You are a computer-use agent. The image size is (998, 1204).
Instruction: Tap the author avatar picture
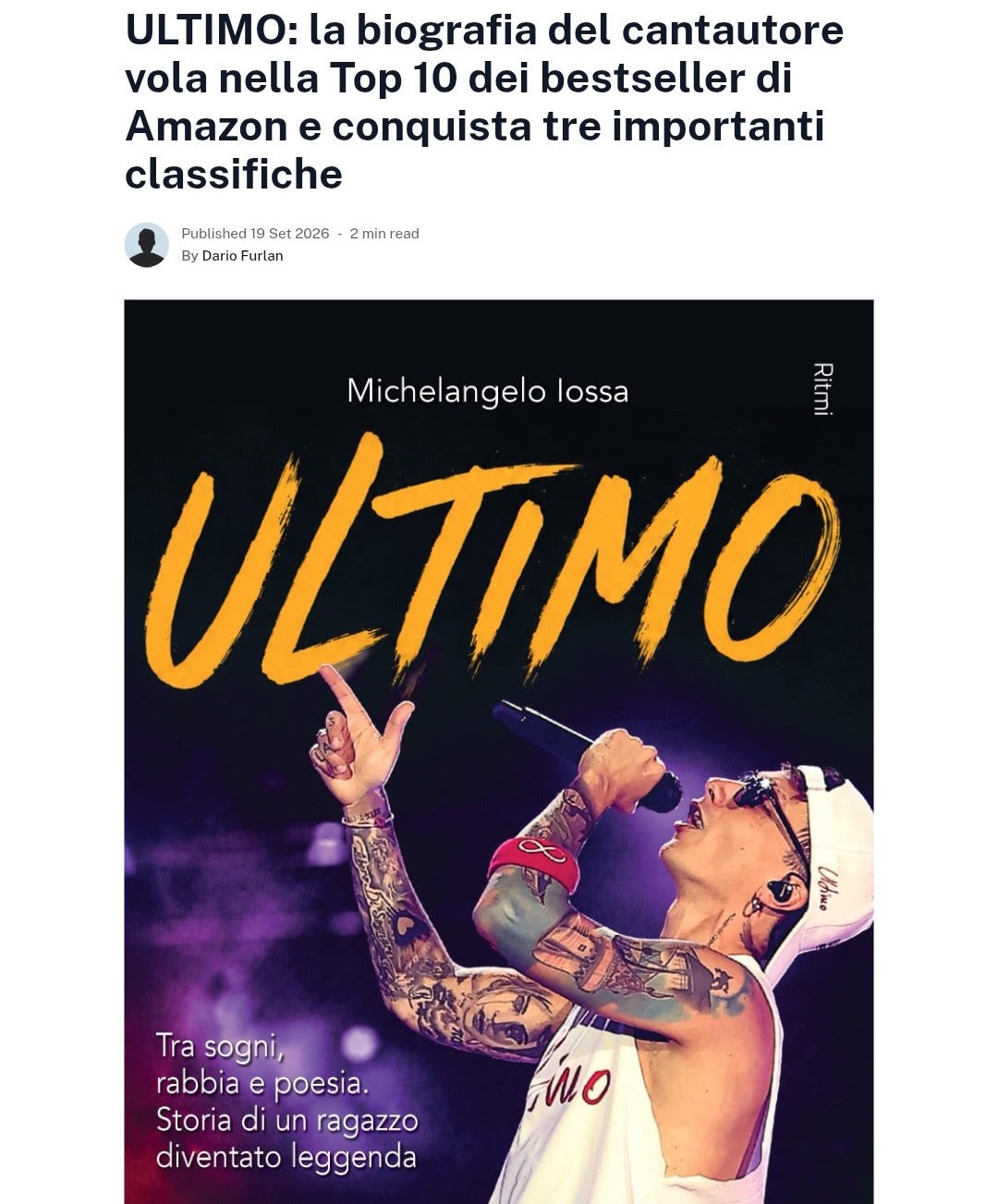(x=147, y=245)
